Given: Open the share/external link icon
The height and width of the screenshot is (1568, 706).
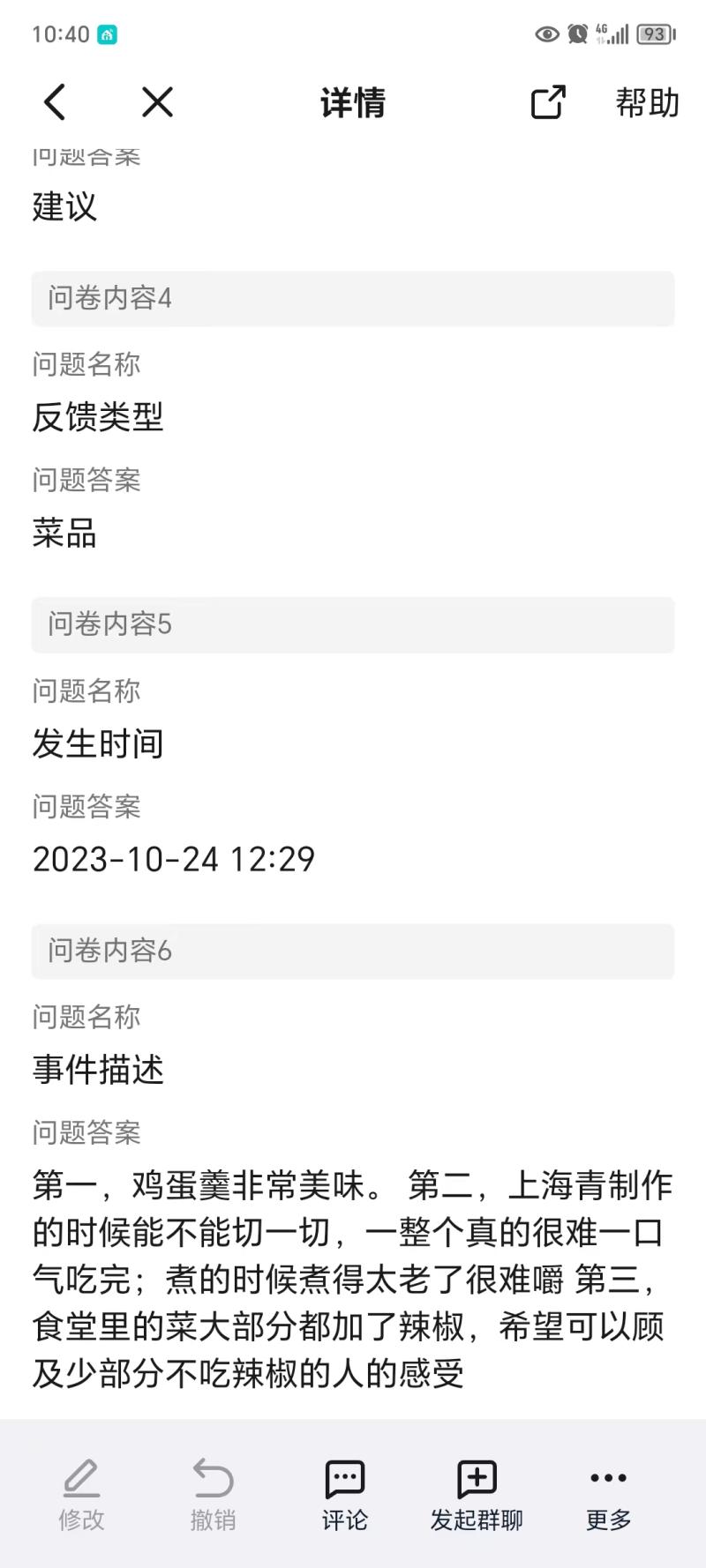Looking at the screenshot, I should coord(547,102).
